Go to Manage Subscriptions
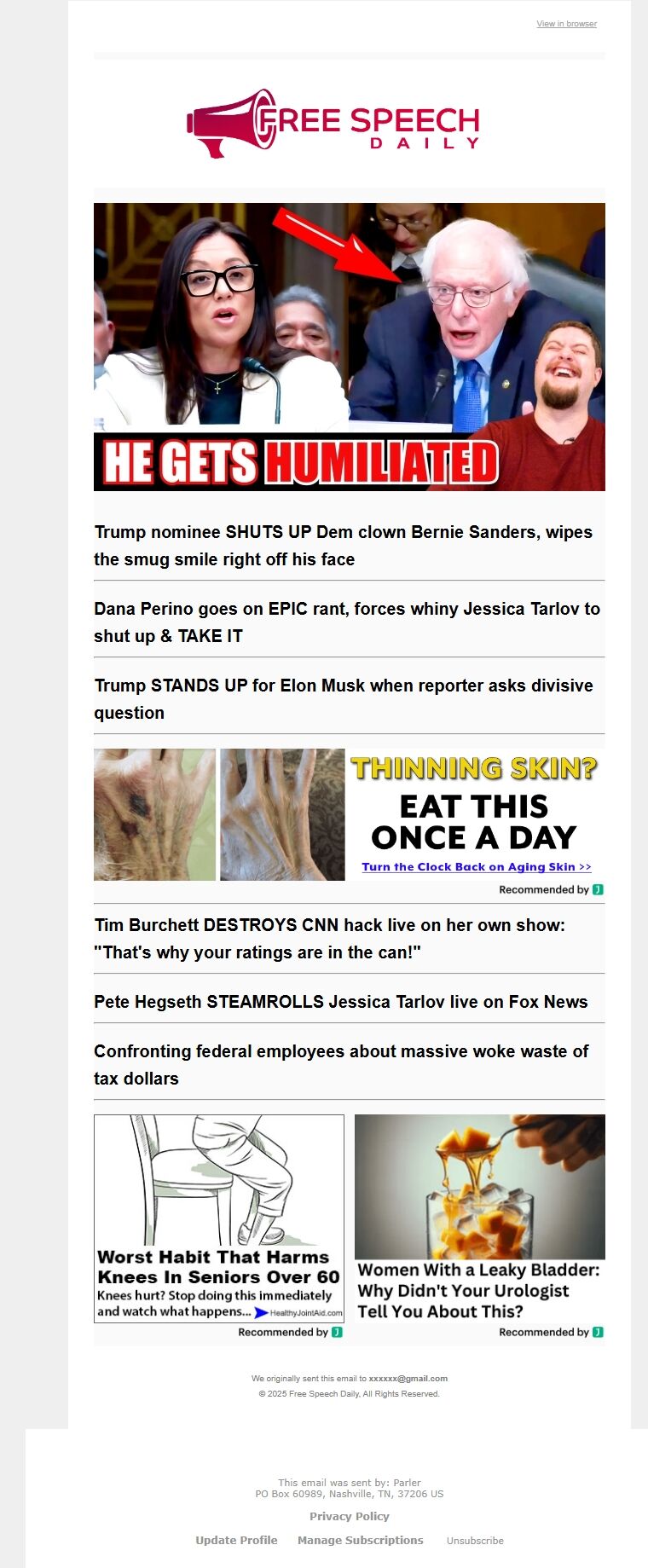 click(360, 1540)
